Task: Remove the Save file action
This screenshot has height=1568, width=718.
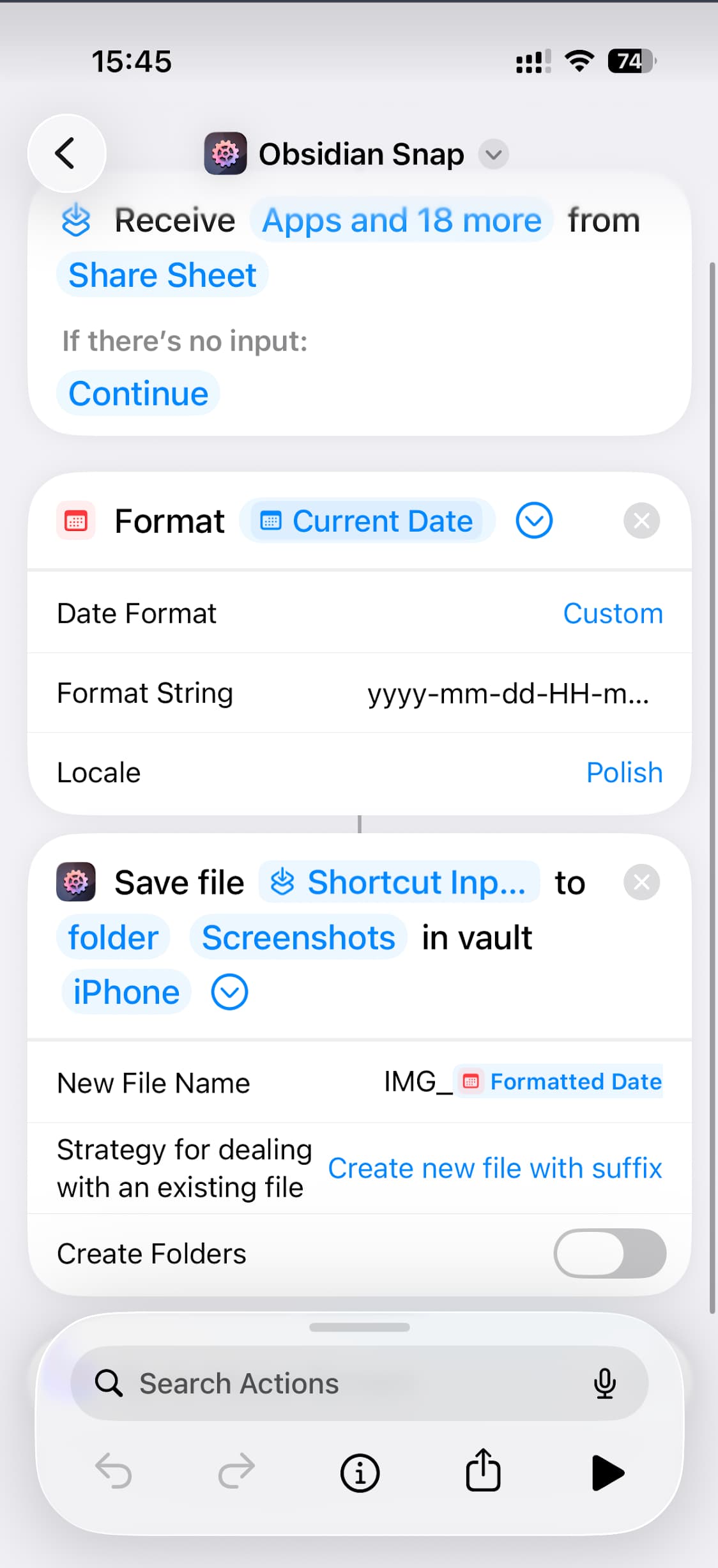Action: 641,882
